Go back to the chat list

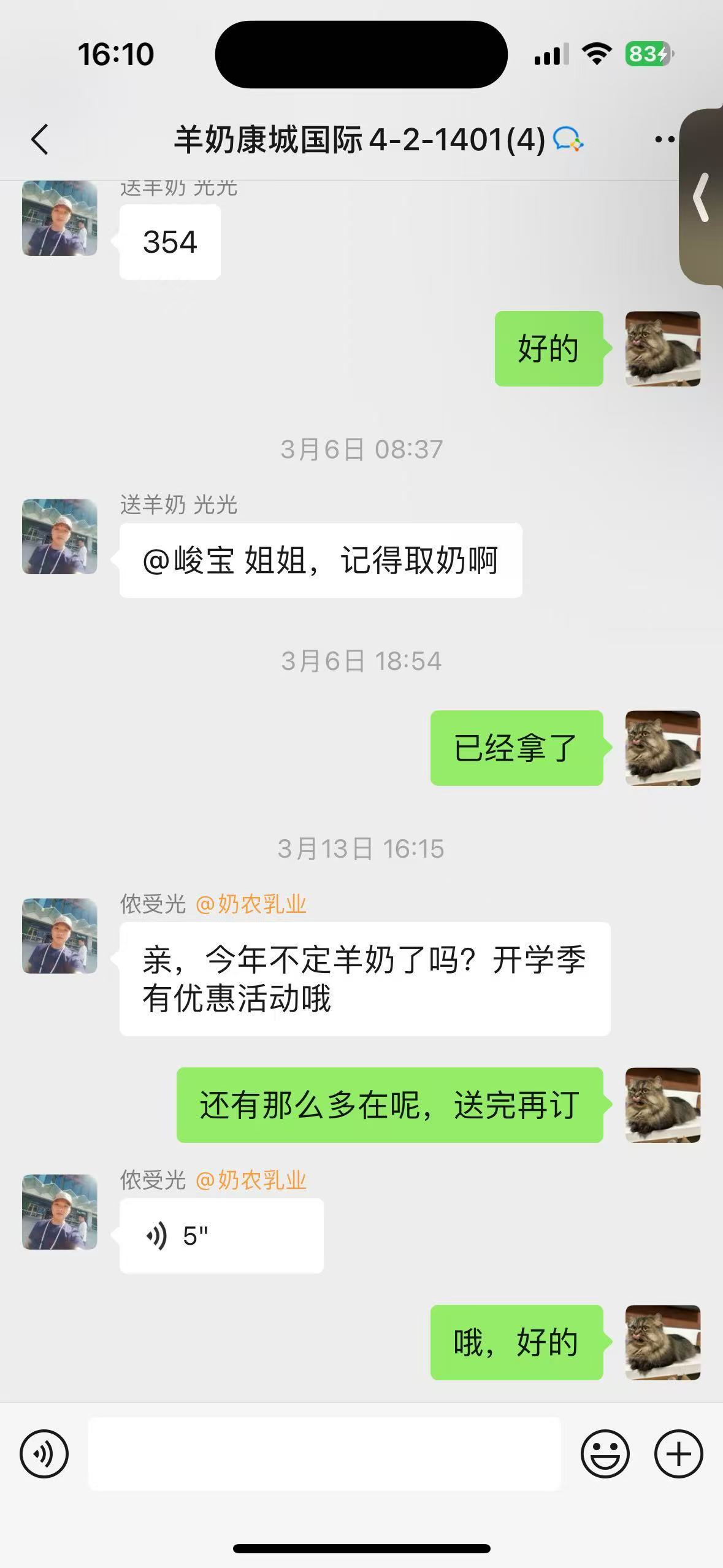coord(40,139)
